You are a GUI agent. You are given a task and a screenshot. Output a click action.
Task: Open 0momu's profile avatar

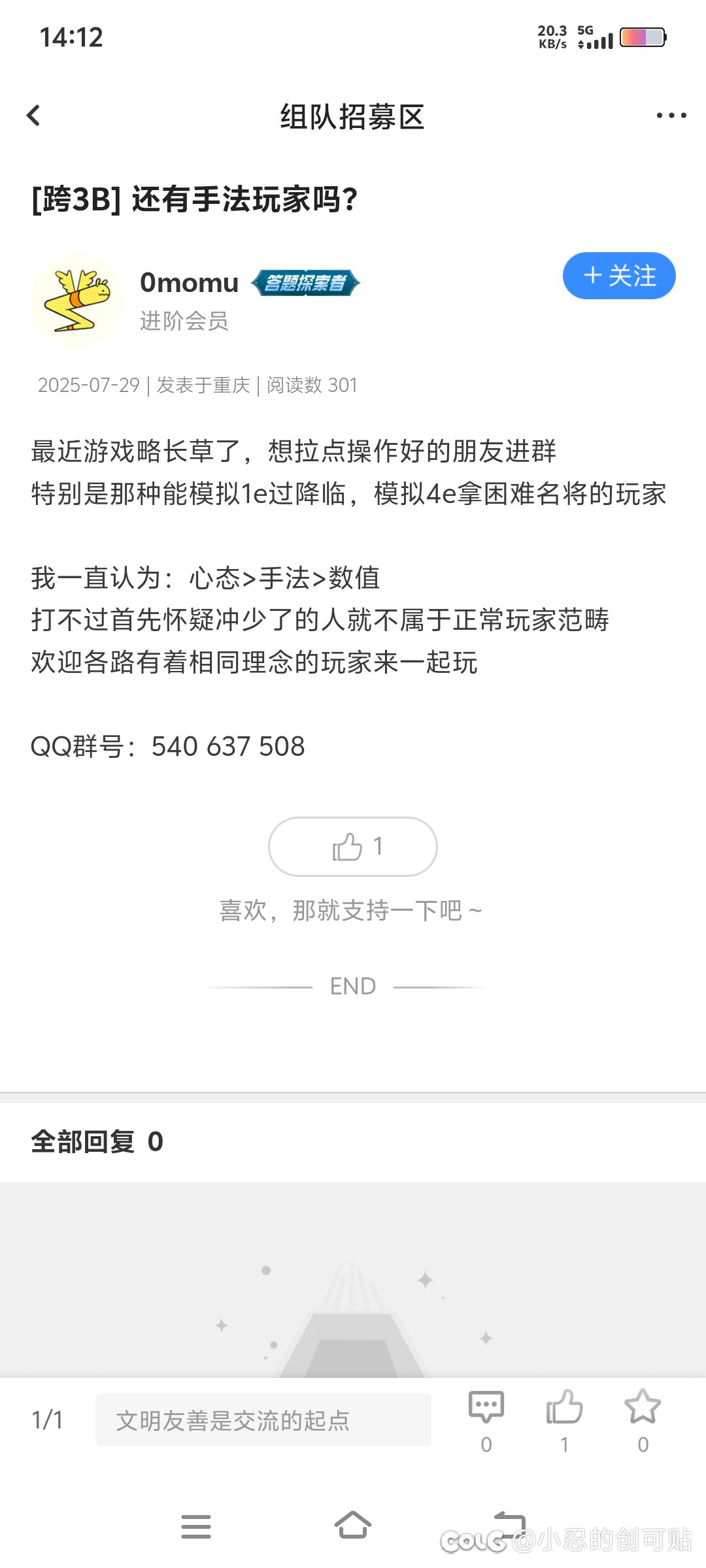click(x=77, y=301)
